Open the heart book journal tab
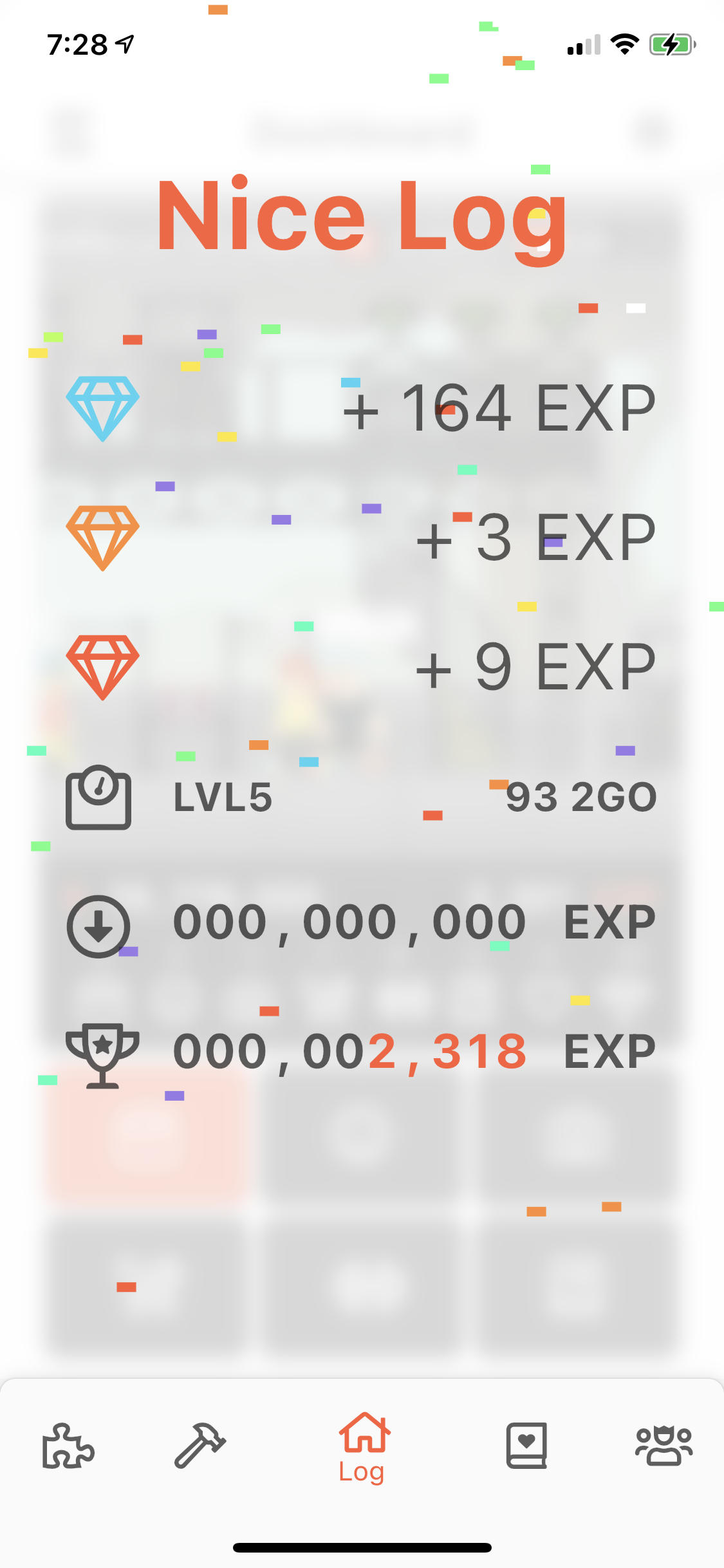This screenshot has height=1568, width=724. point(526,1445)
